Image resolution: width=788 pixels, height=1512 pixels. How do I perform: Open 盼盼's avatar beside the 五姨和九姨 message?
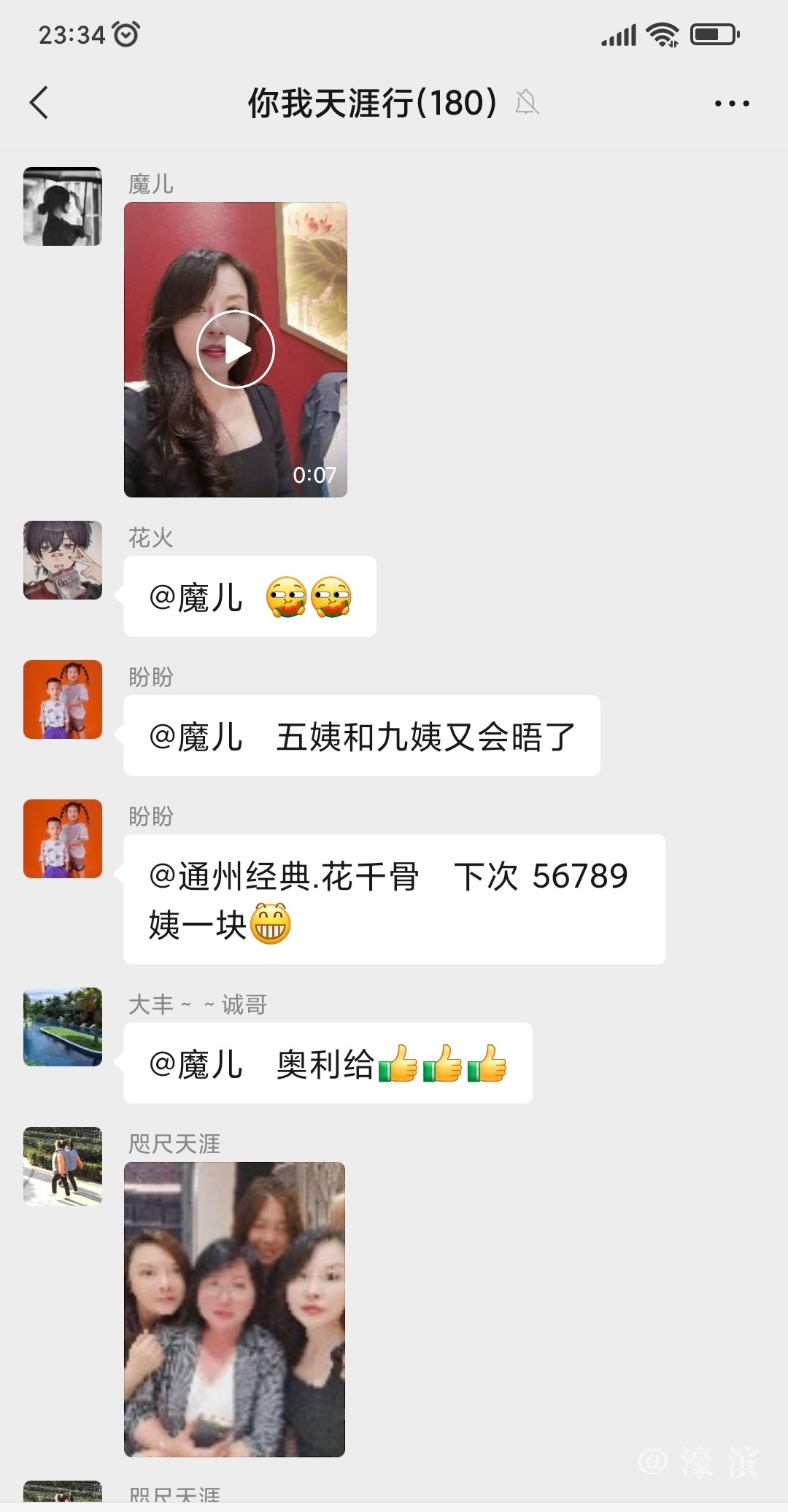(x=63, y=699)
